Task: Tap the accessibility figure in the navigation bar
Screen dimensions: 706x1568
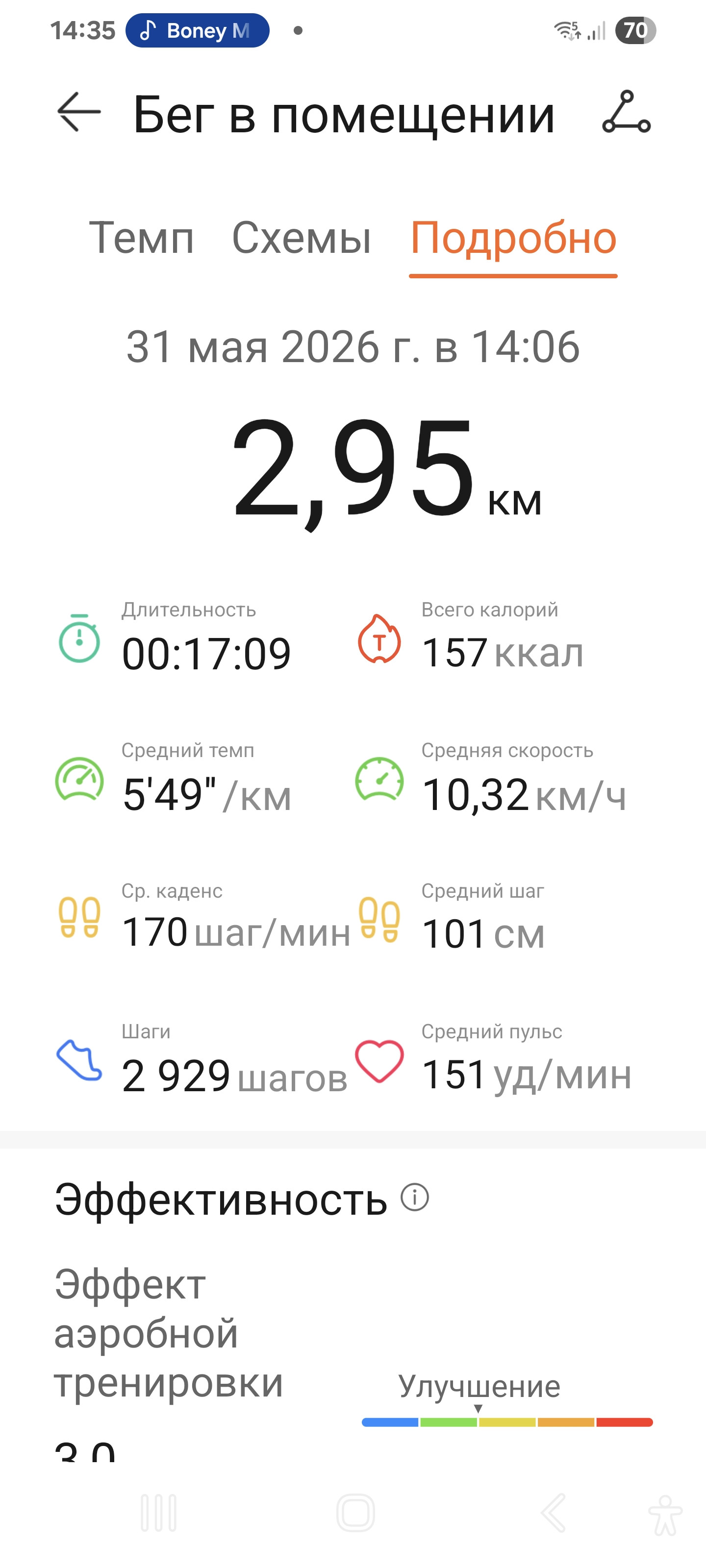Action: (x=665, y=1515)
